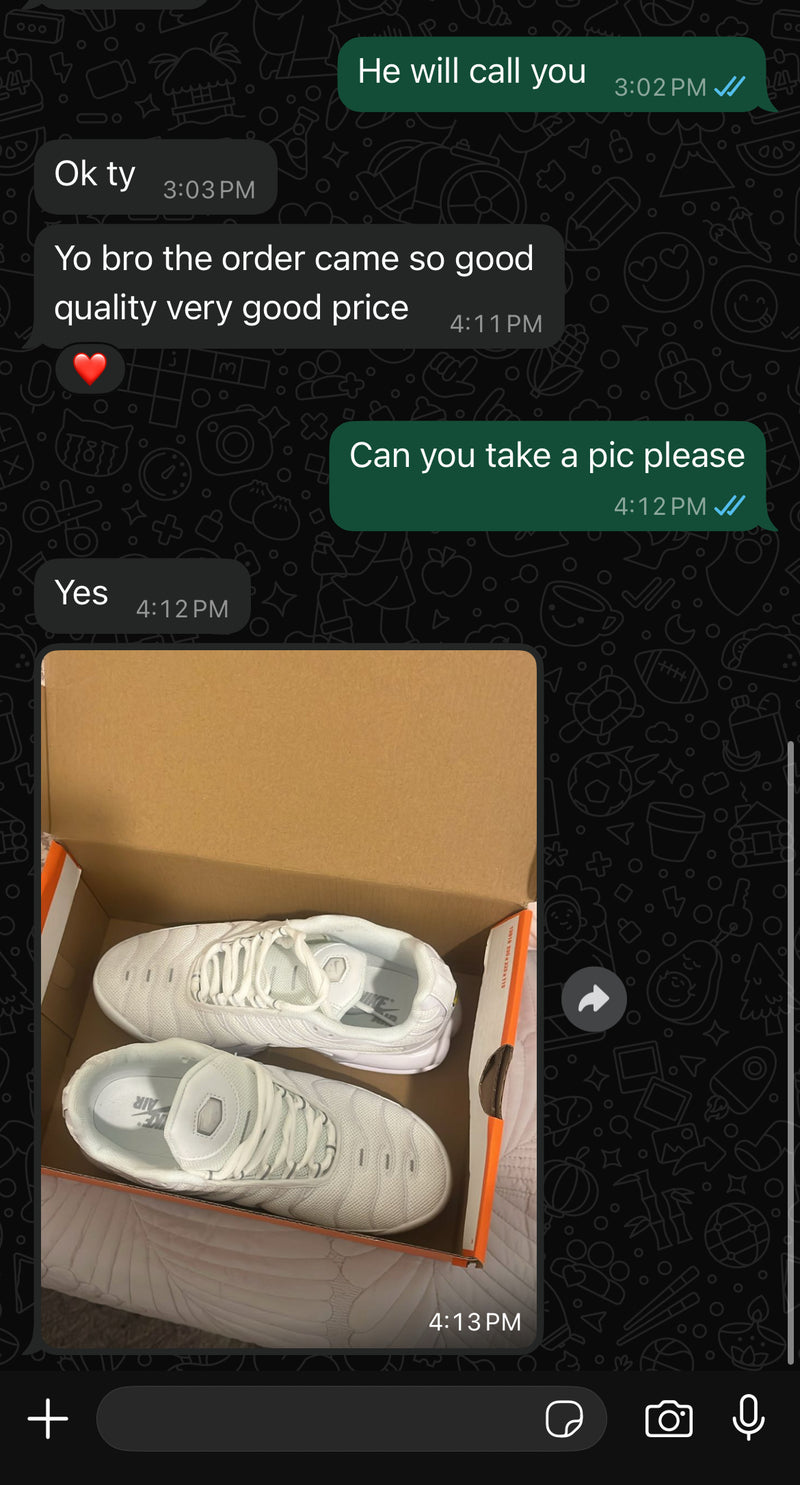Open the sticker picker

564,1418
